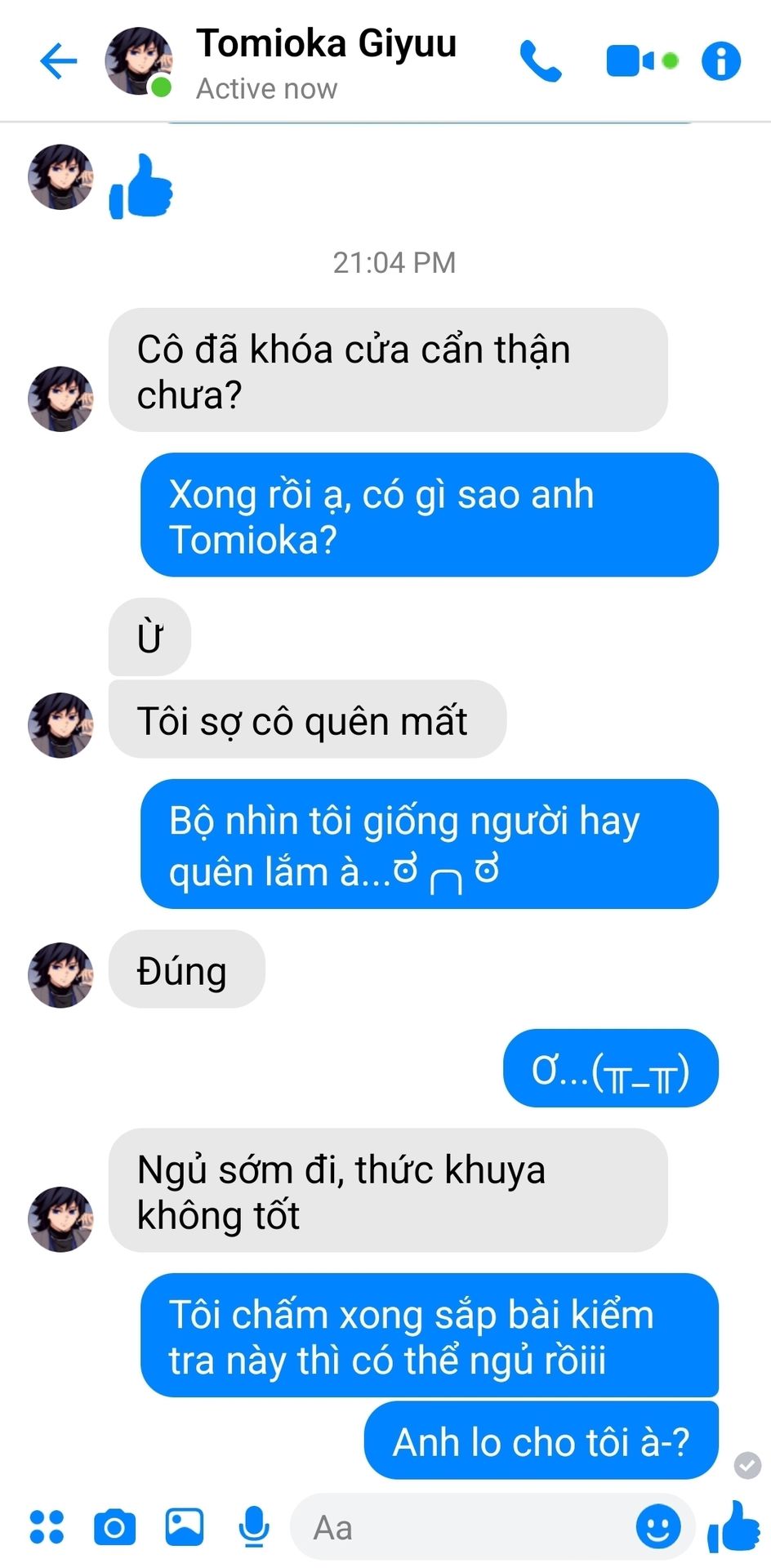Open the conversation info icon
771x1568 pixels.
pyautogui.click(x=721, y=61)
